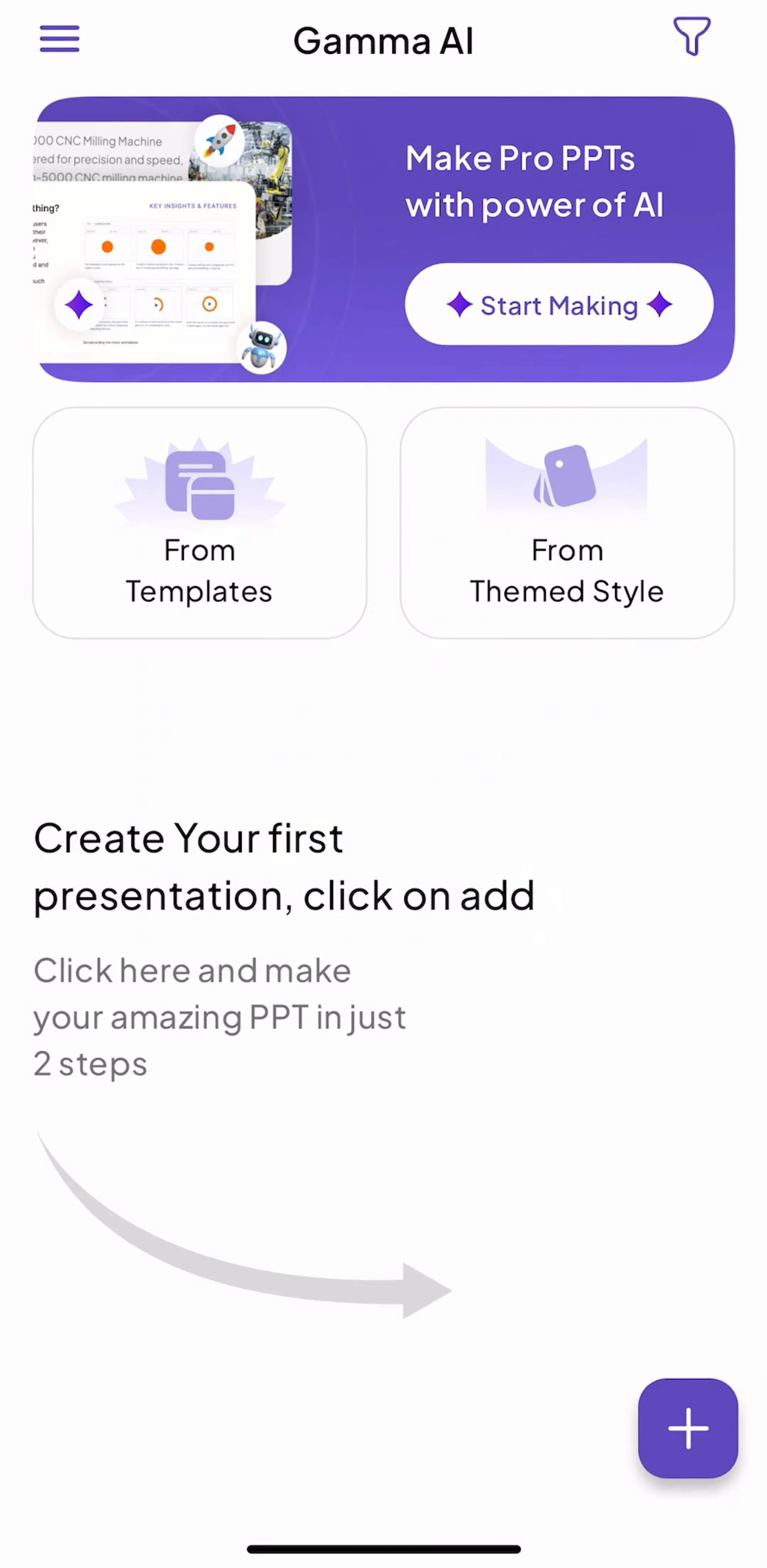Tap the Start Making button

[559, 305]
